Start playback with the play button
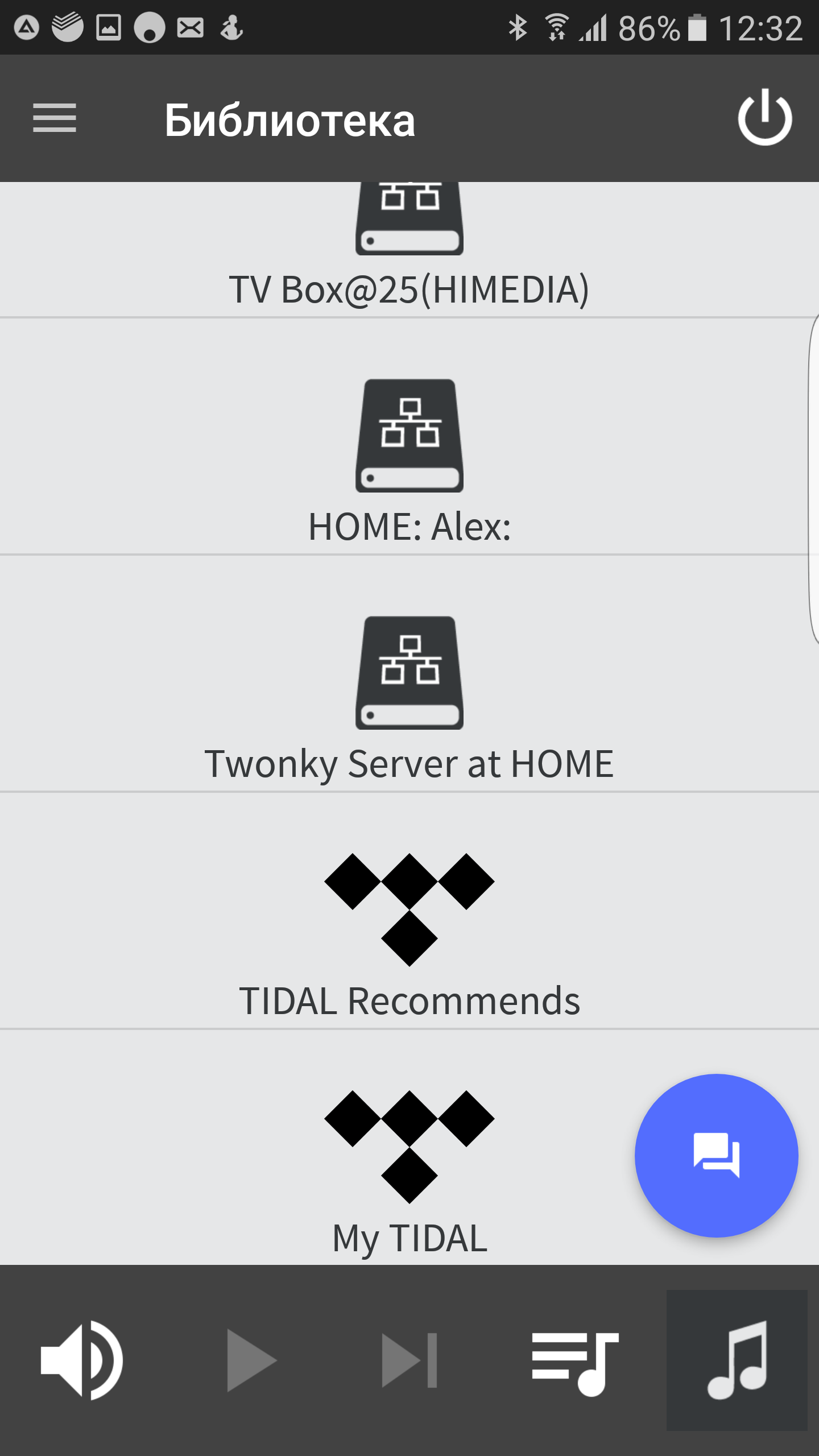Viewport: 819px width, 1456px height. (249, 1360)
